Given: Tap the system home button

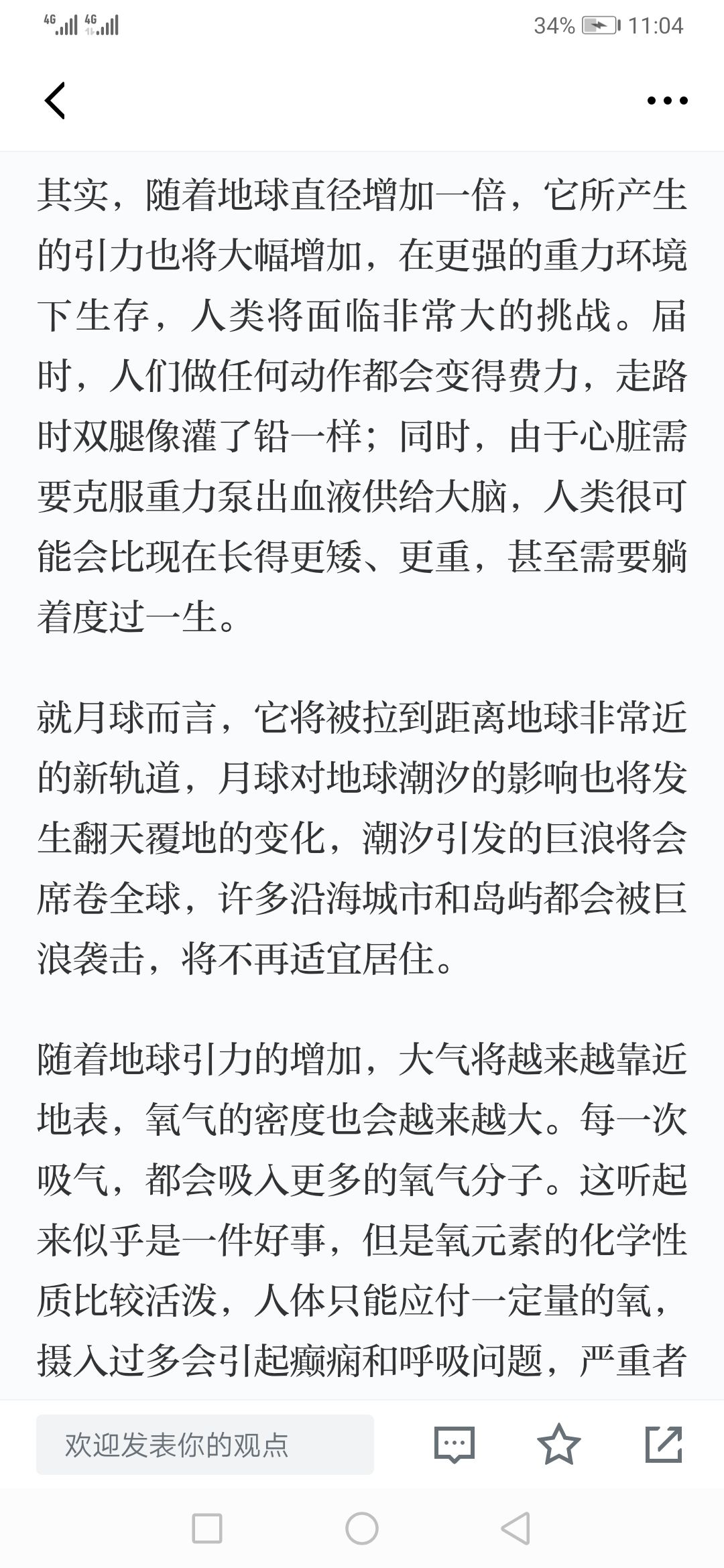Looking at the screenshot, I should 362,1528.
